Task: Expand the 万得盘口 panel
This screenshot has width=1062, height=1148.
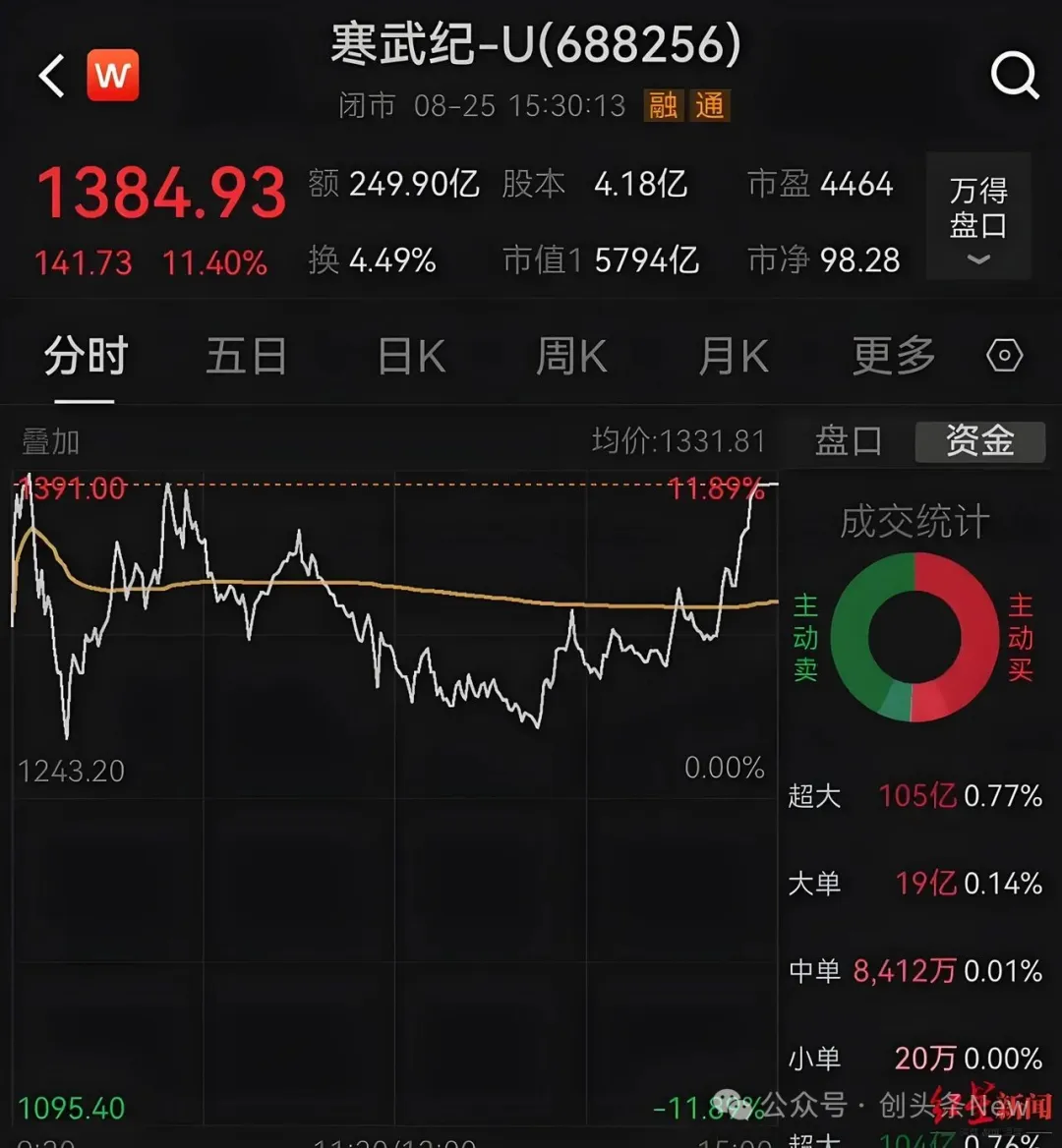Action: 978,216
